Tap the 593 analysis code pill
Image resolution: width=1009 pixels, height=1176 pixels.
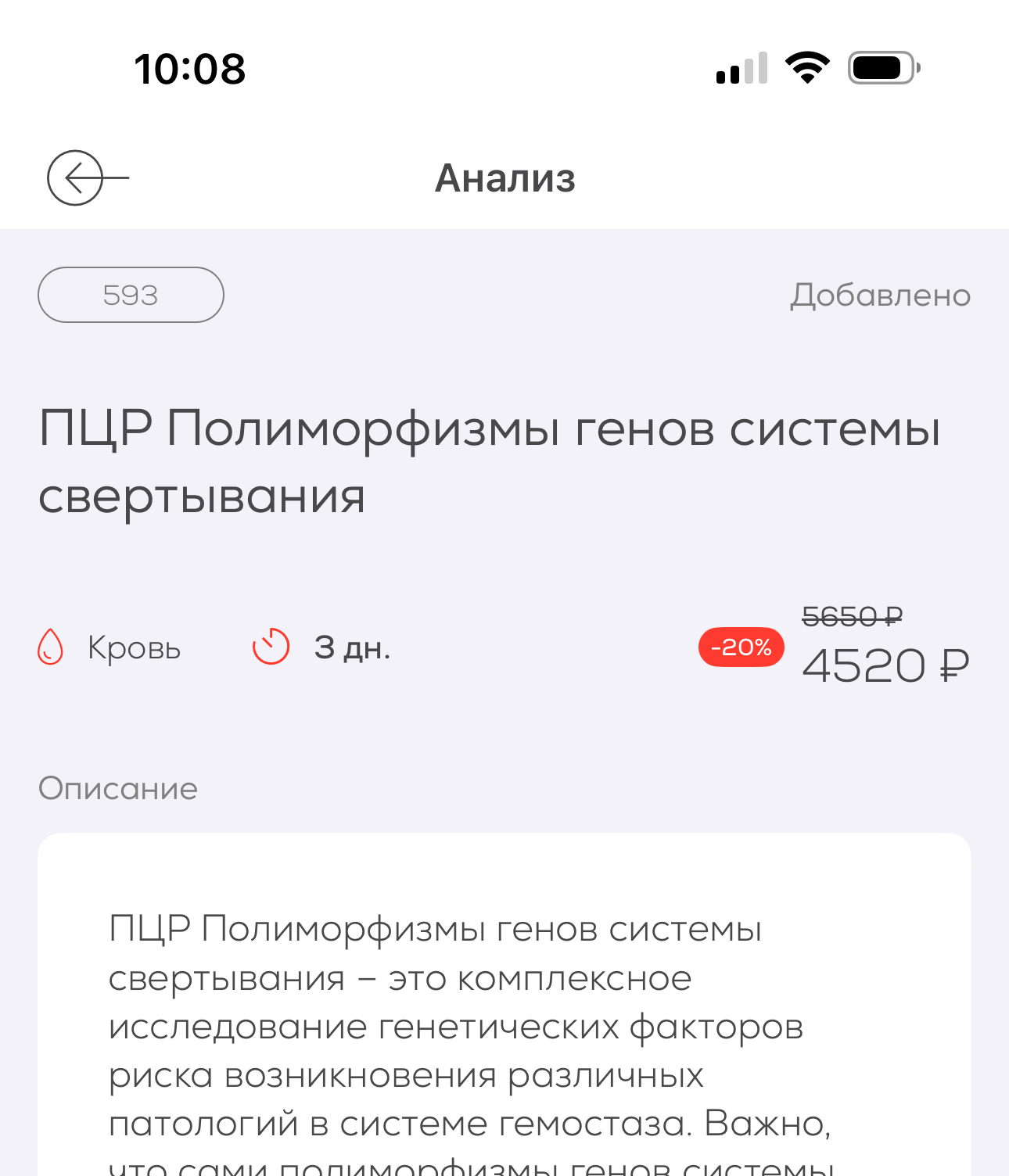130,295
